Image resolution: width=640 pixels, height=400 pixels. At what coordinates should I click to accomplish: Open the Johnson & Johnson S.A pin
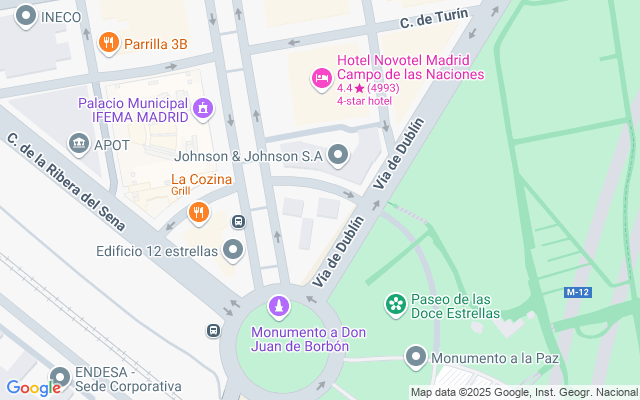(x=338, y=156)
